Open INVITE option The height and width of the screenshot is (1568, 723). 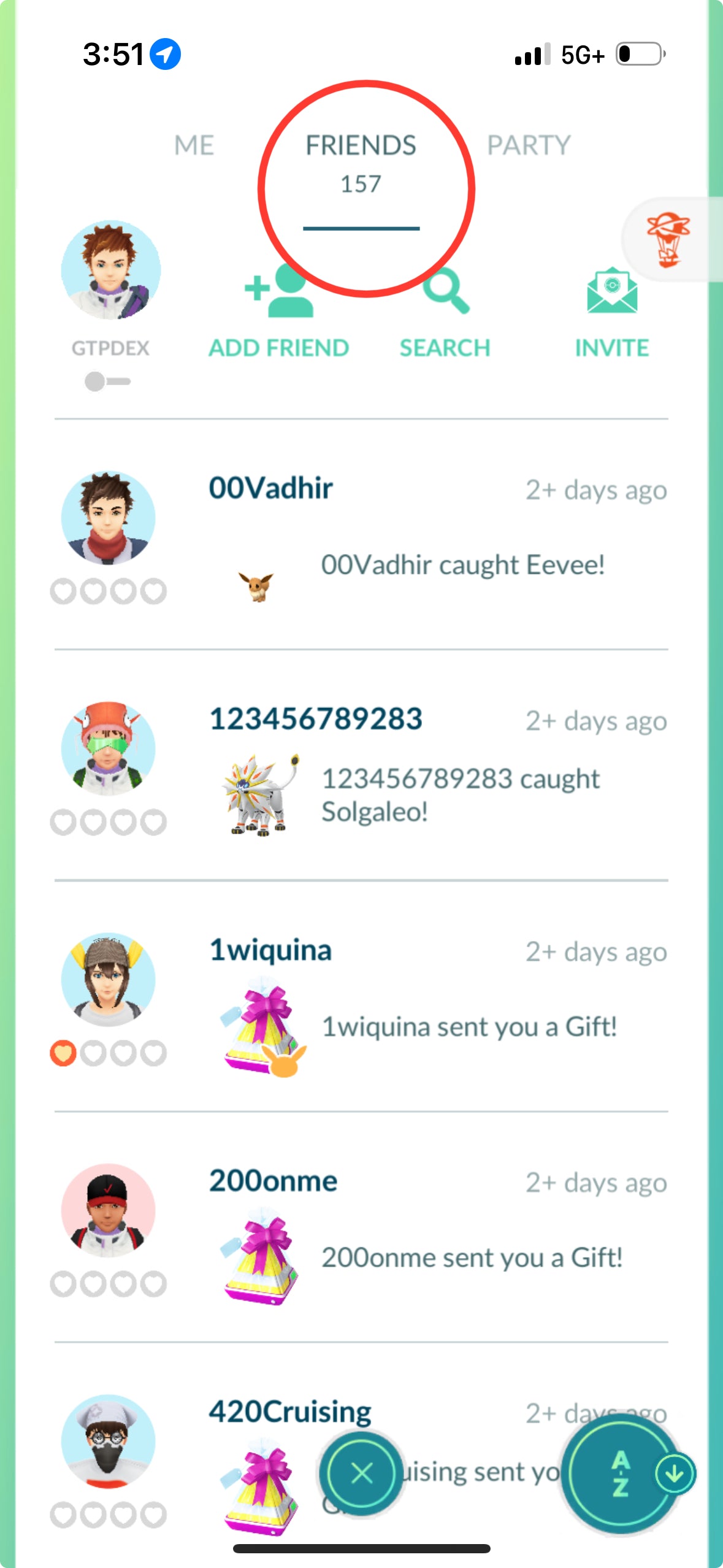[x=611, y=313]
